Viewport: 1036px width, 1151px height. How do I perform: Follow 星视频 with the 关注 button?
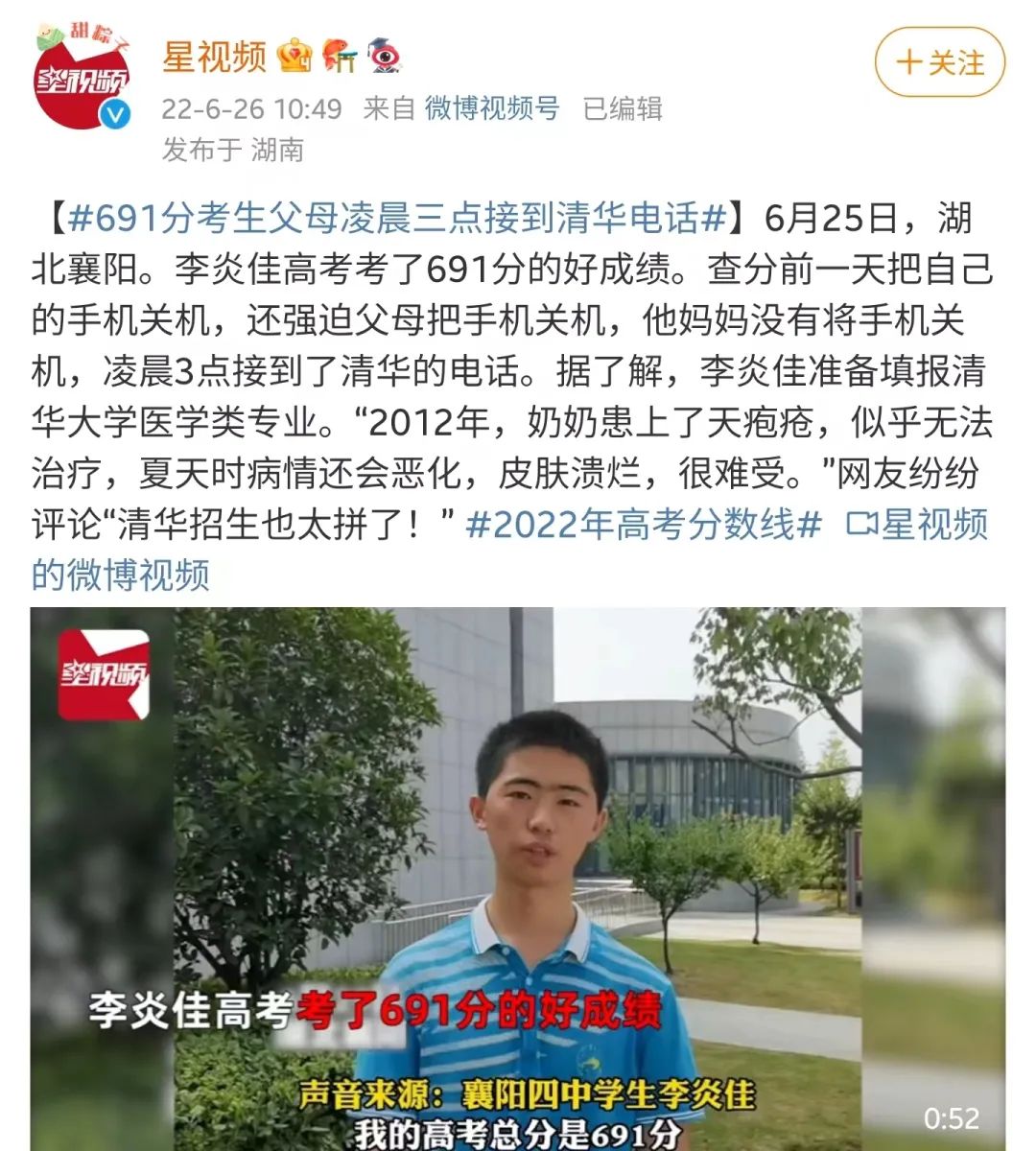coord(939,63)
